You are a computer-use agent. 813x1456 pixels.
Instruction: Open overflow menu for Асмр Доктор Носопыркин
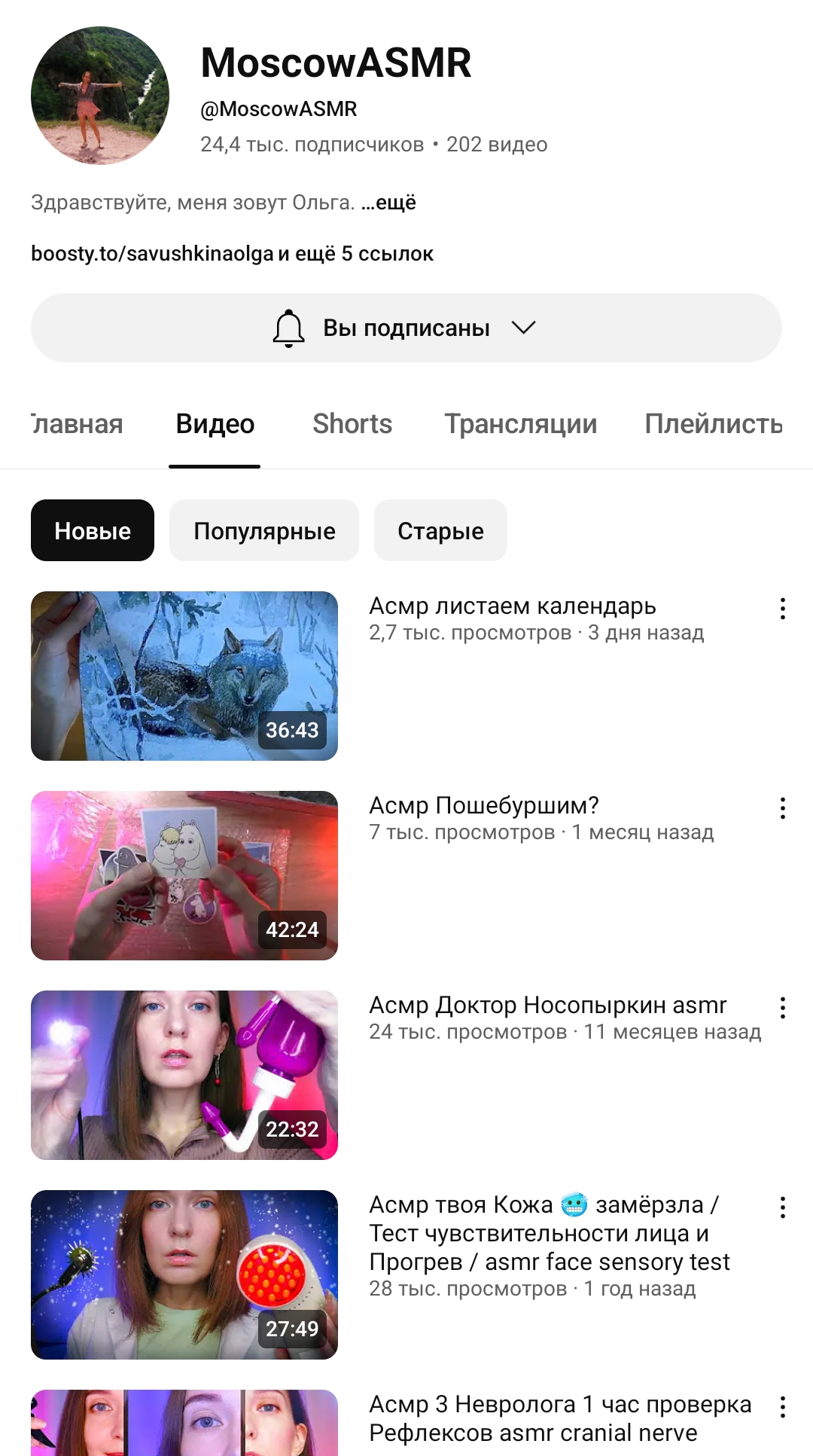[x=783, y=1008]
